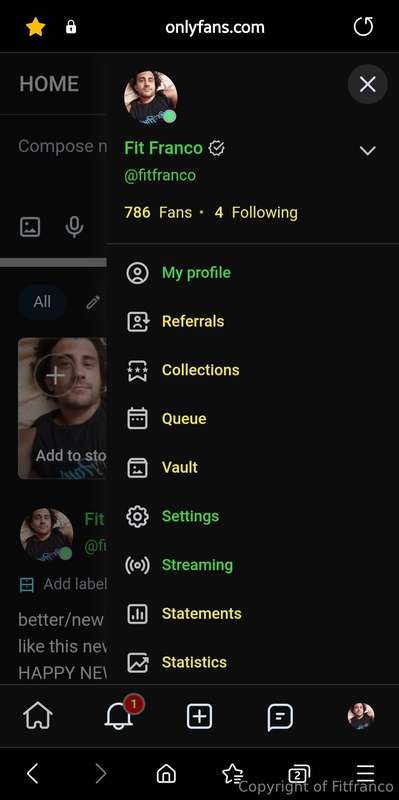This screenshot has height=800, width=399.
Task: Reload the page in browser
Action: coord(363,27)
